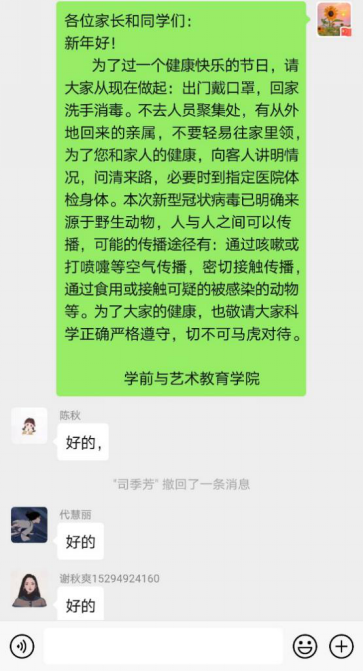The image size is (364, 671).
Task: Switch to voice message input
Action: pos(22,646)
